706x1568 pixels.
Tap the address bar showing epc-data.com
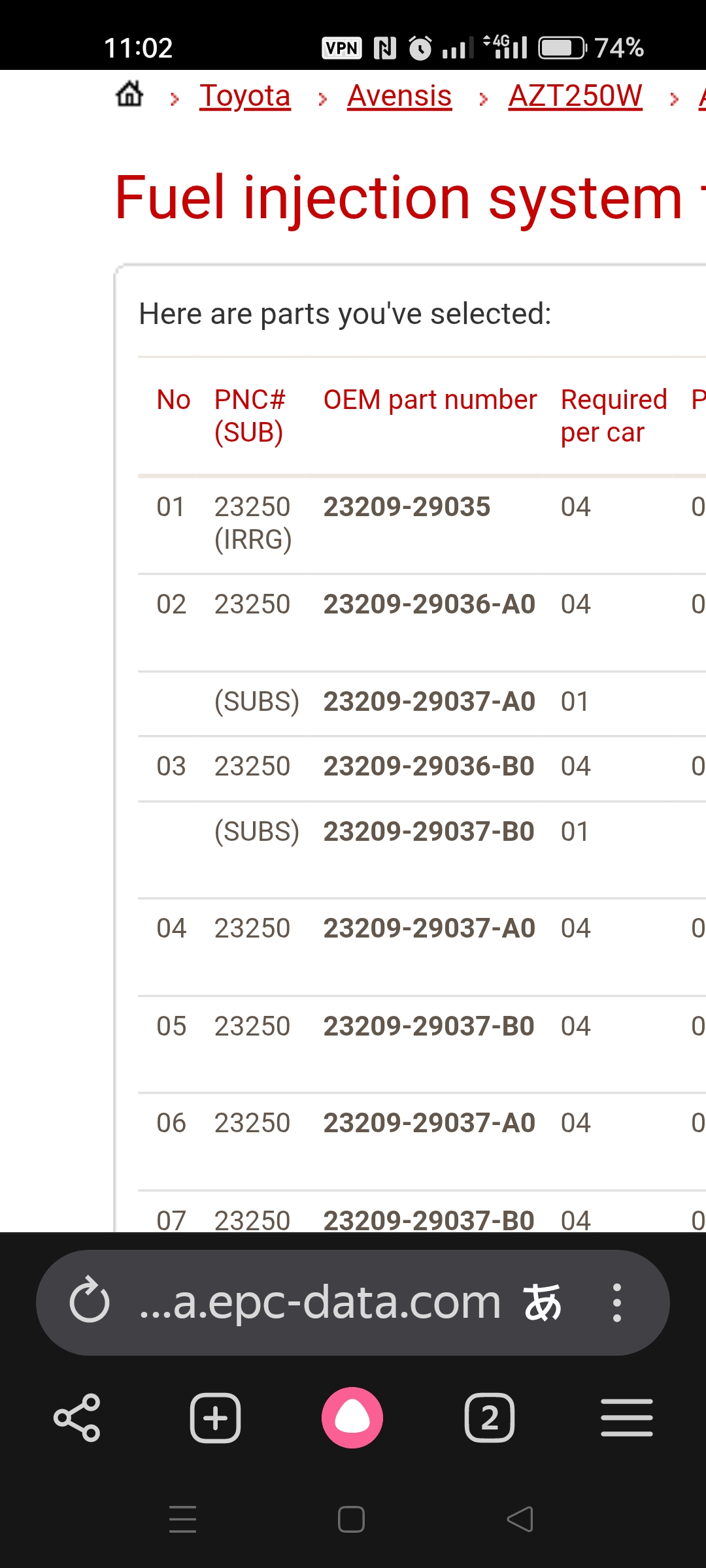[320, 1303]
